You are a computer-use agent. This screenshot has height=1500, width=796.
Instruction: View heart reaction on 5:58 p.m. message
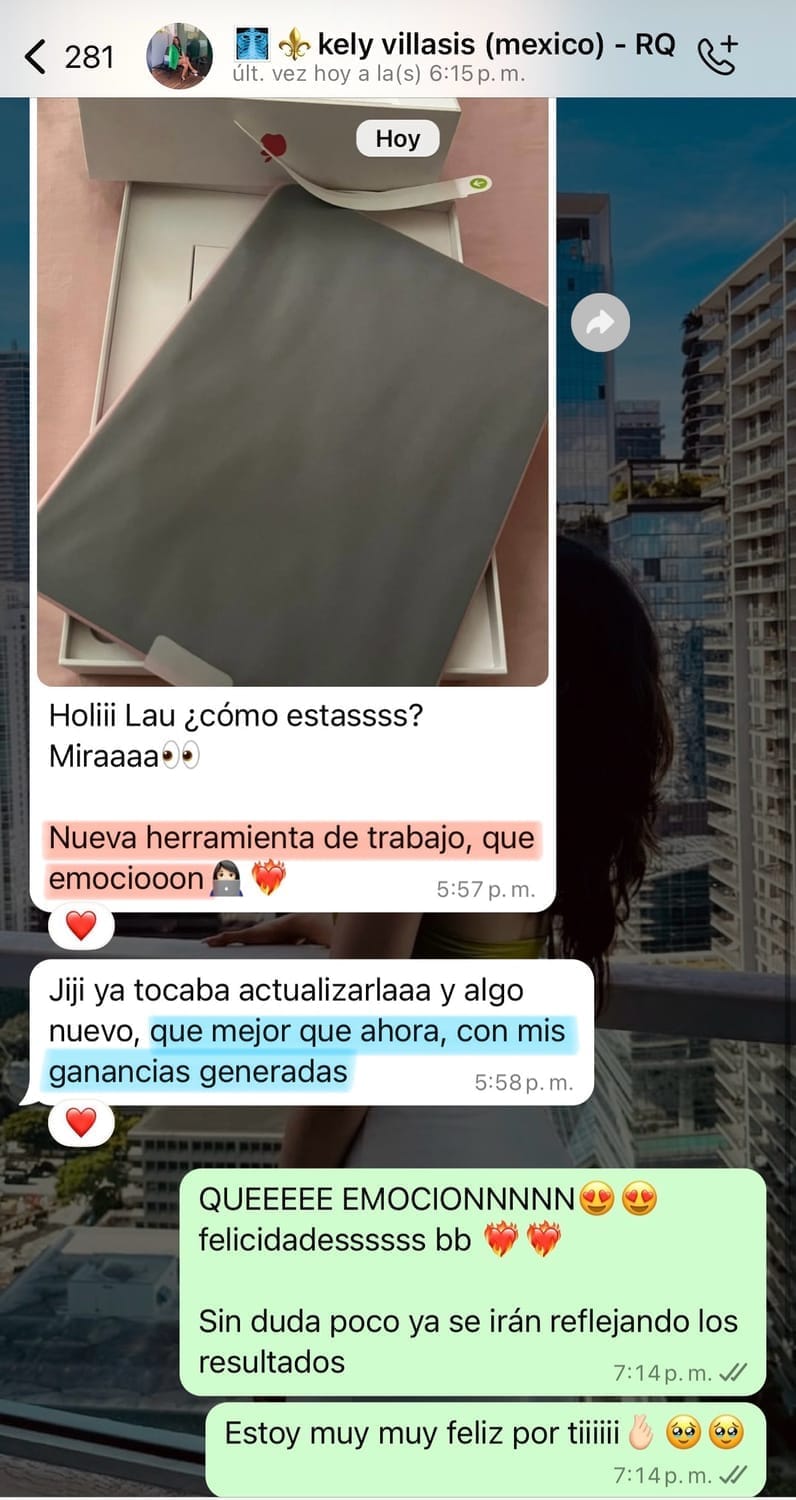pos(81,1122)
